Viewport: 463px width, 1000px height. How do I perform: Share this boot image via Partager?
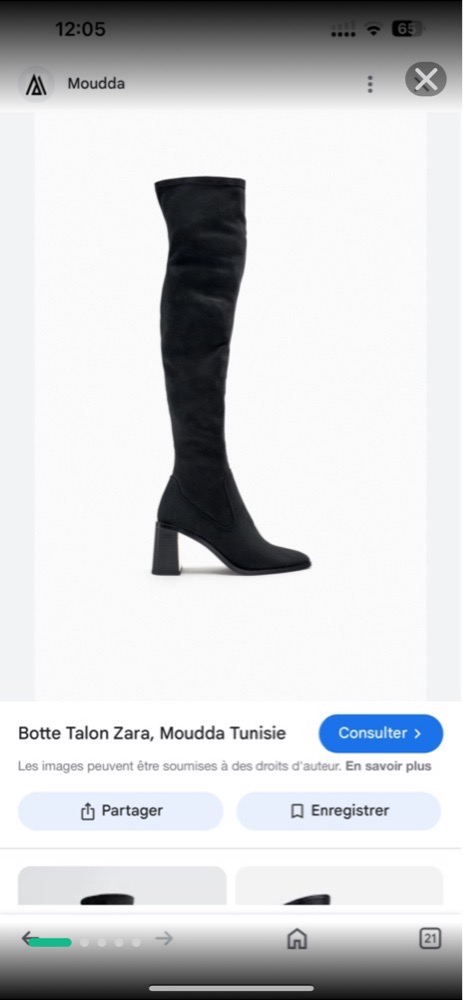(x=121, y=811)
